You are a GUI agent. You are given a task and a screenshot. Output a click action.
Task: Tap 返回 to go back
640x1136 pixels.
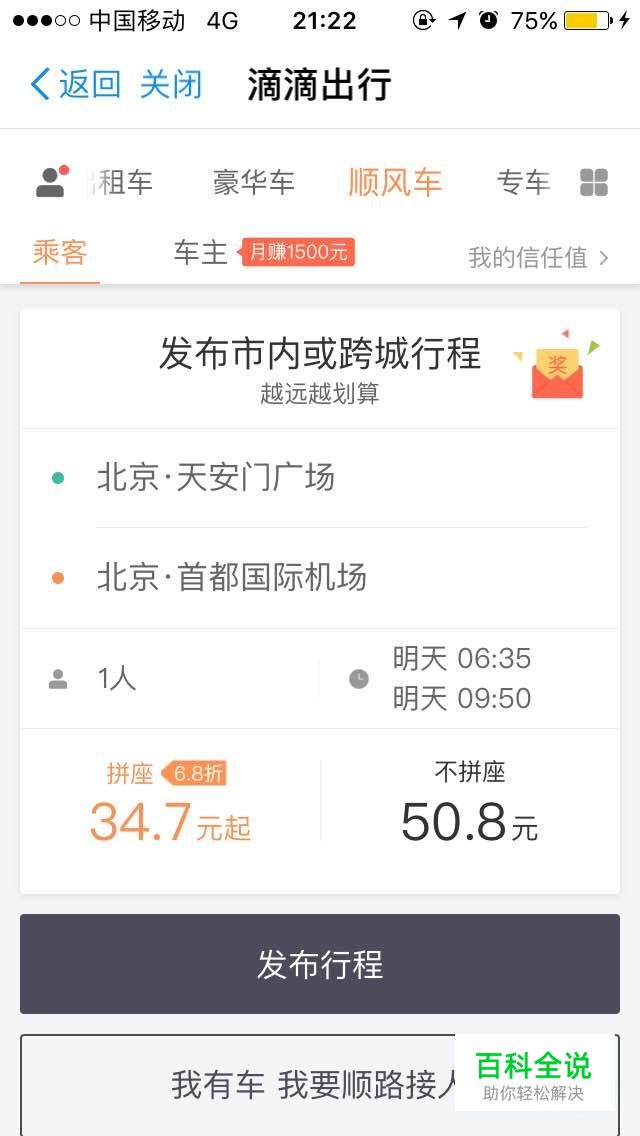pyautogui.click(x=75, y=85)
